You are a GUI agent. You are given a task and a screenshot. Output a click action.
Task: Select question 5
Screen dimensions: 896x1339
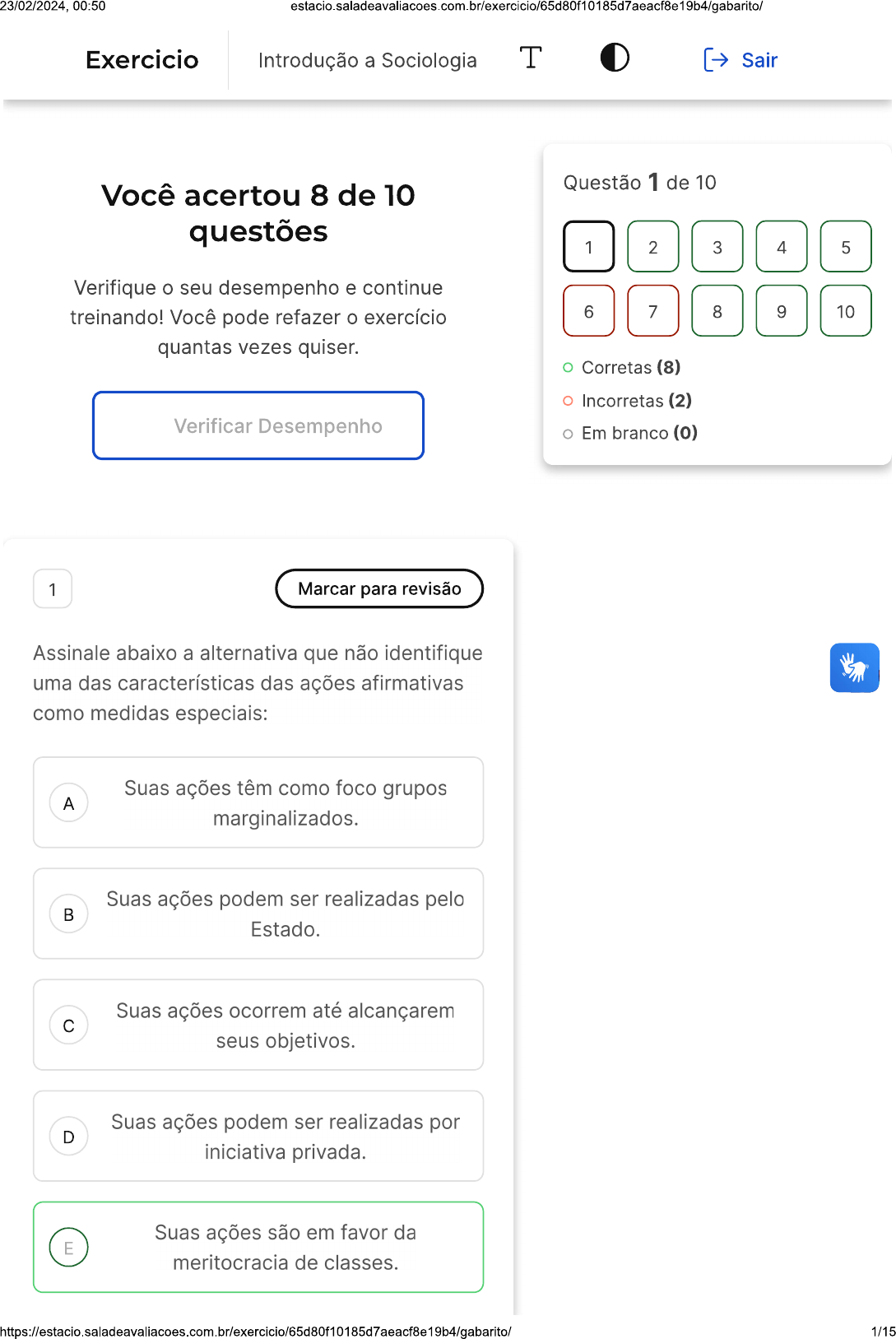point(845,247)
